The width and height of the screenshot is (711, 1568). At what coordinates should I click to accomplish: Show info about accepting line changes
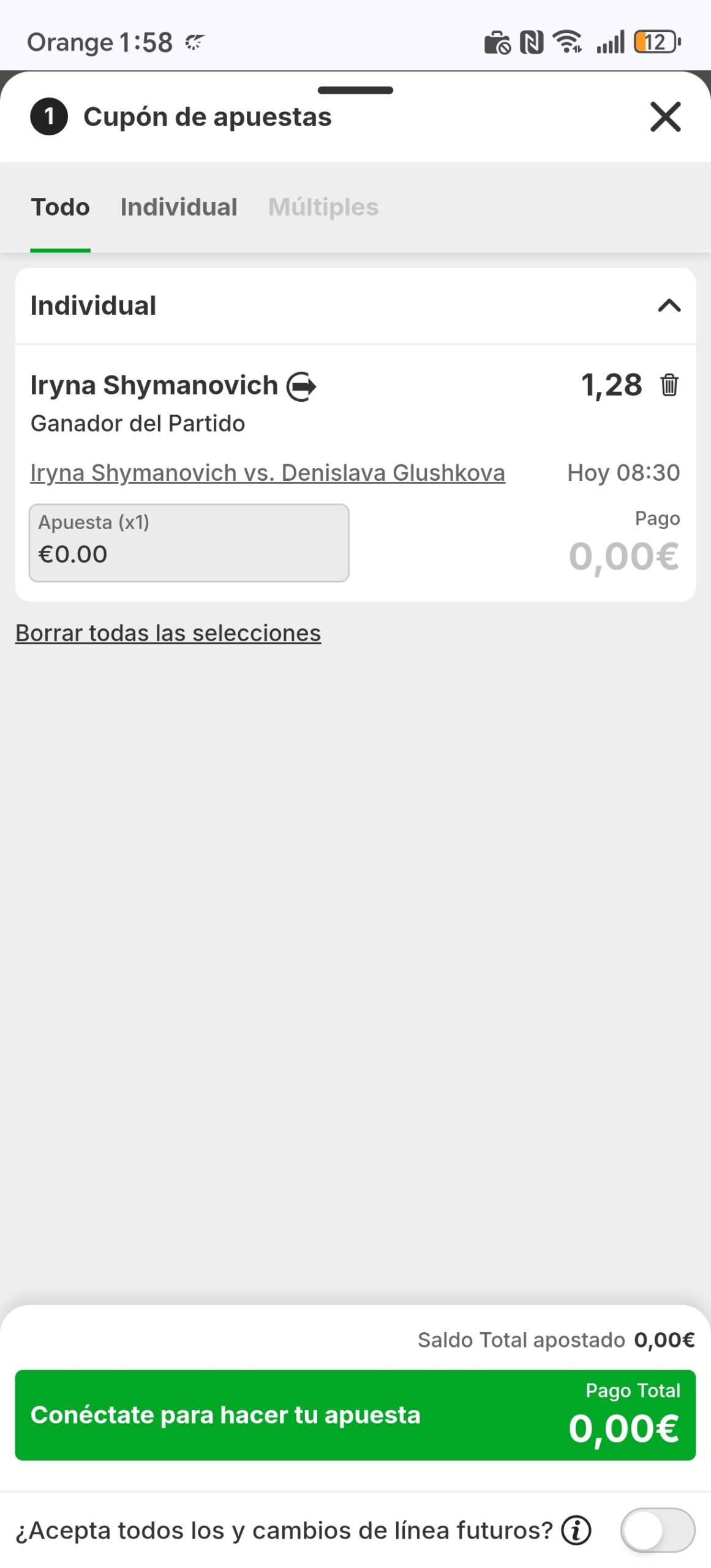(576, 1530)
